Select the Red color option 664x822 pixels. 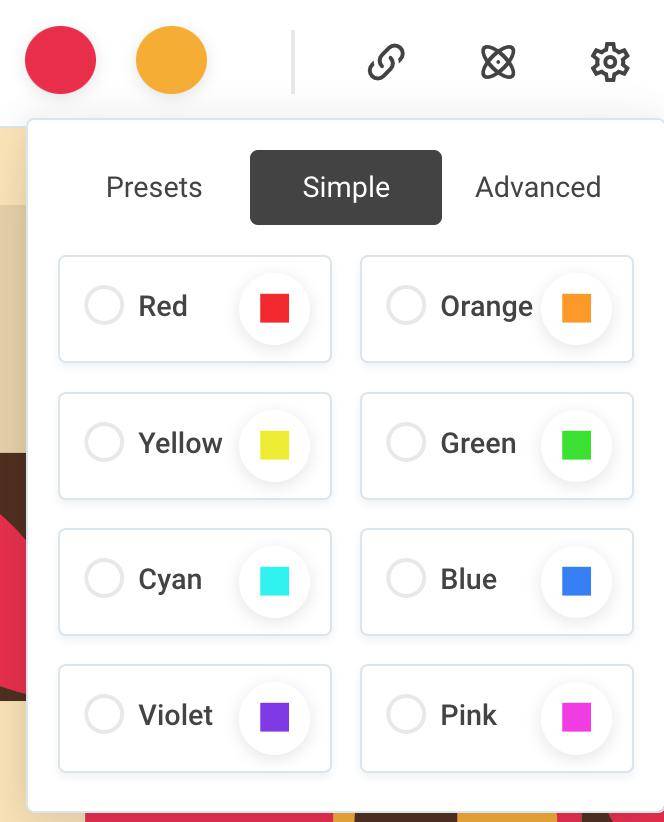[105, 306]
